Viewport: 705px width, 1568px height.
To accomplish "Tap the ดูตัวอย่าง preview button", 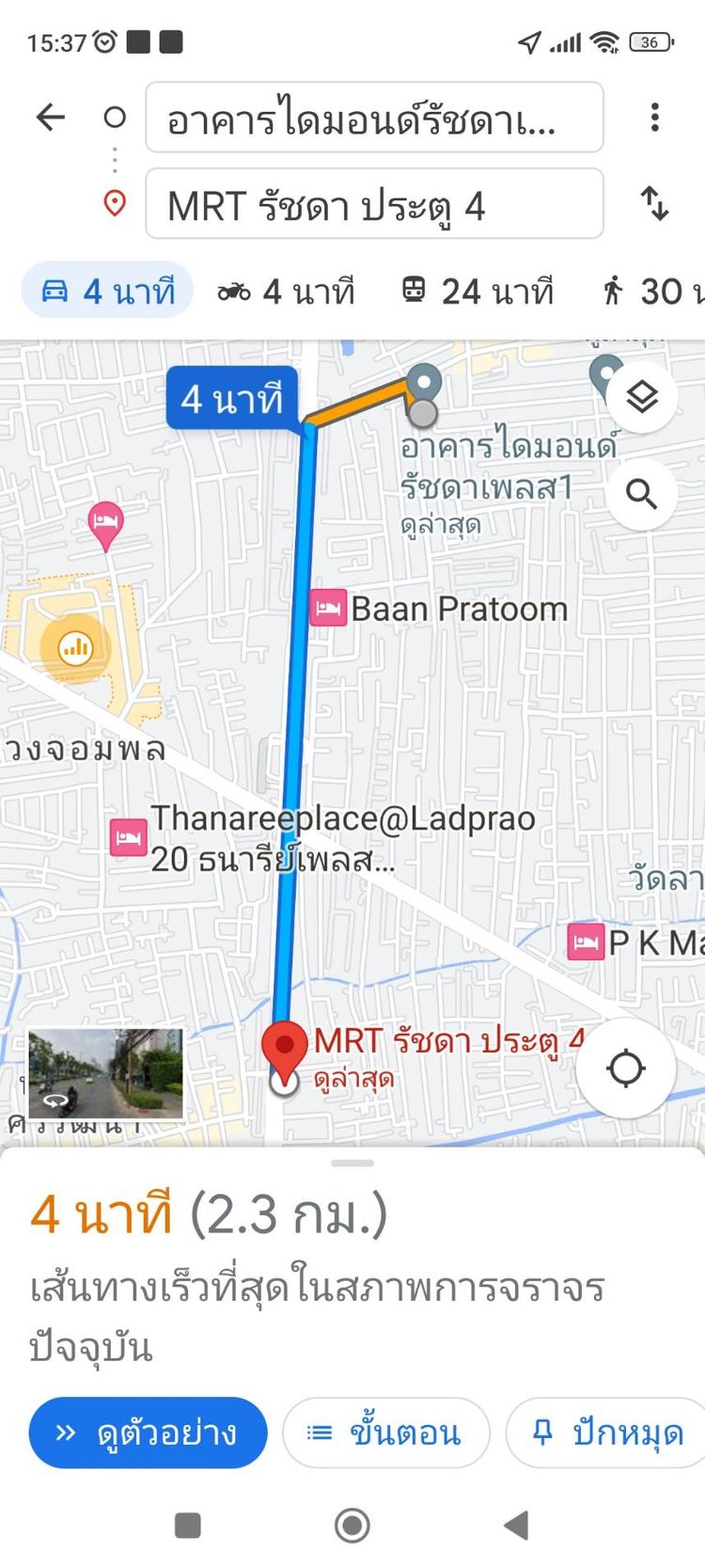I will pos(148,1433).
